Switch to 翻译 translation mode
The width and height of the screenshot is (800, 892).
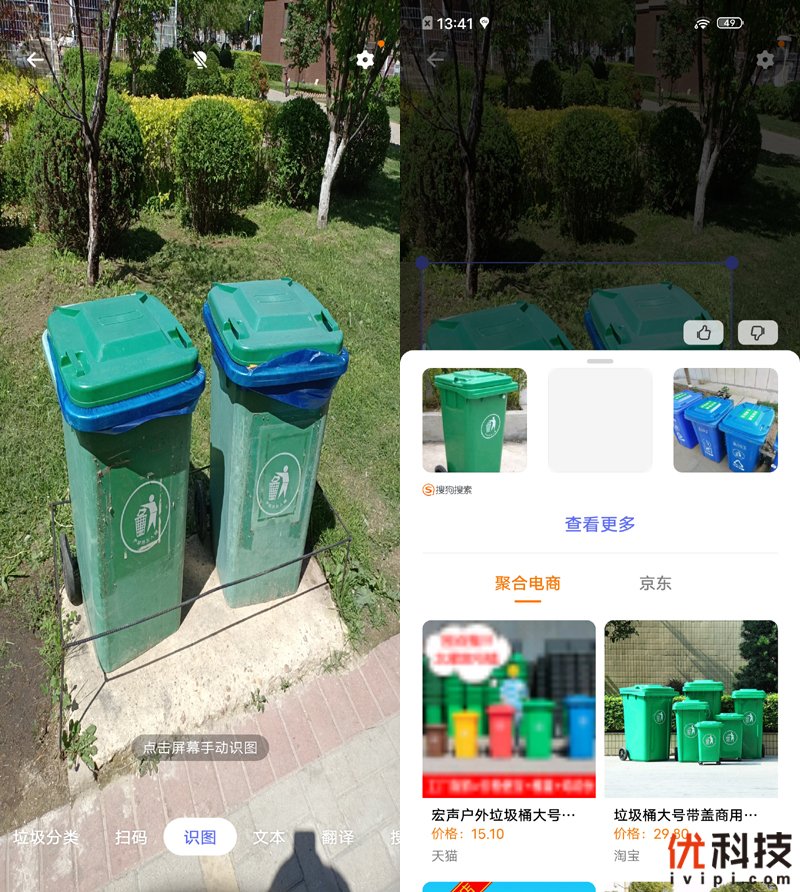(x=337, y=839)
